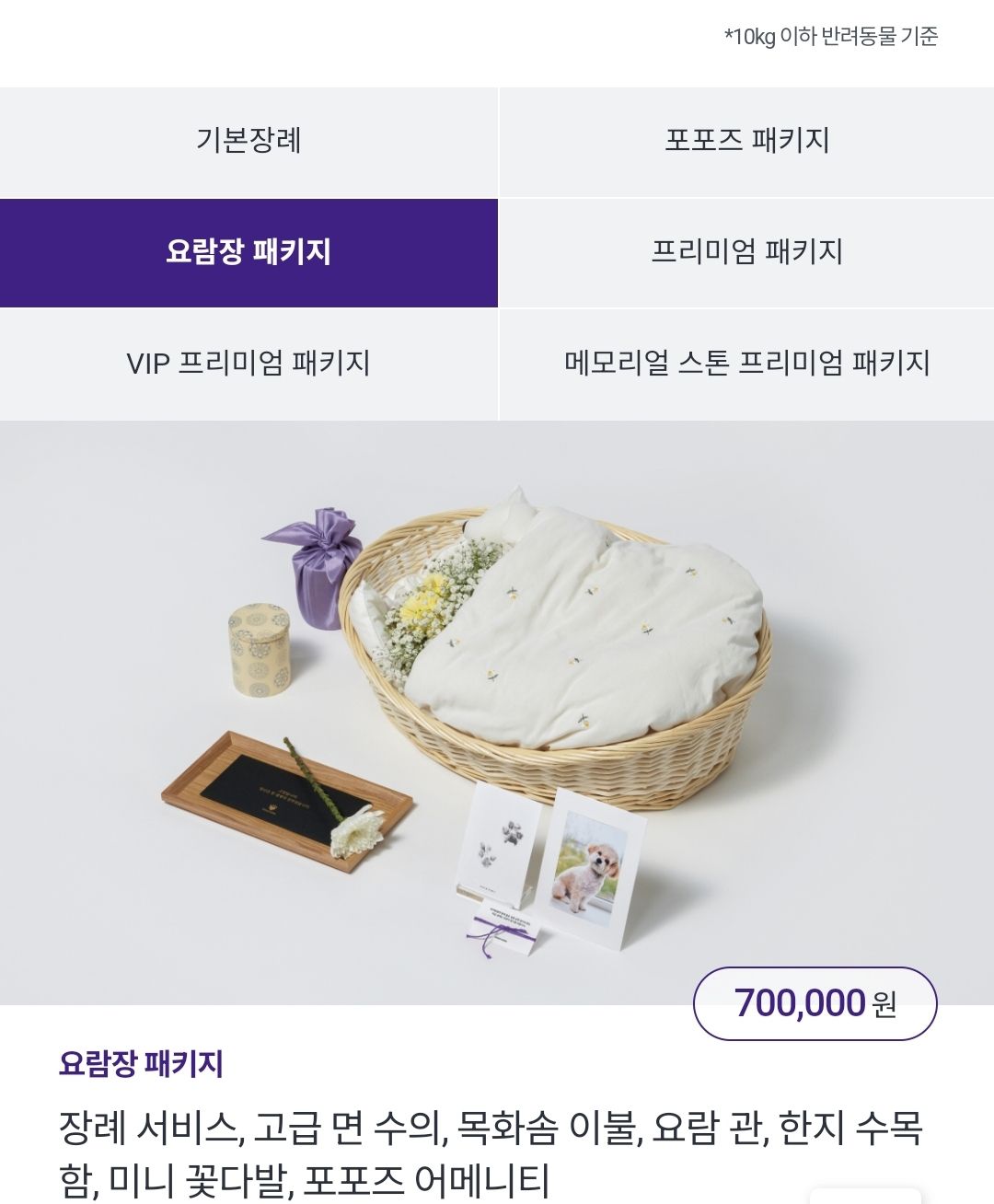Select the VIP 프리미엄 패키지 tab
Viewport: 994px width, 1204px height.
point(248,363)
